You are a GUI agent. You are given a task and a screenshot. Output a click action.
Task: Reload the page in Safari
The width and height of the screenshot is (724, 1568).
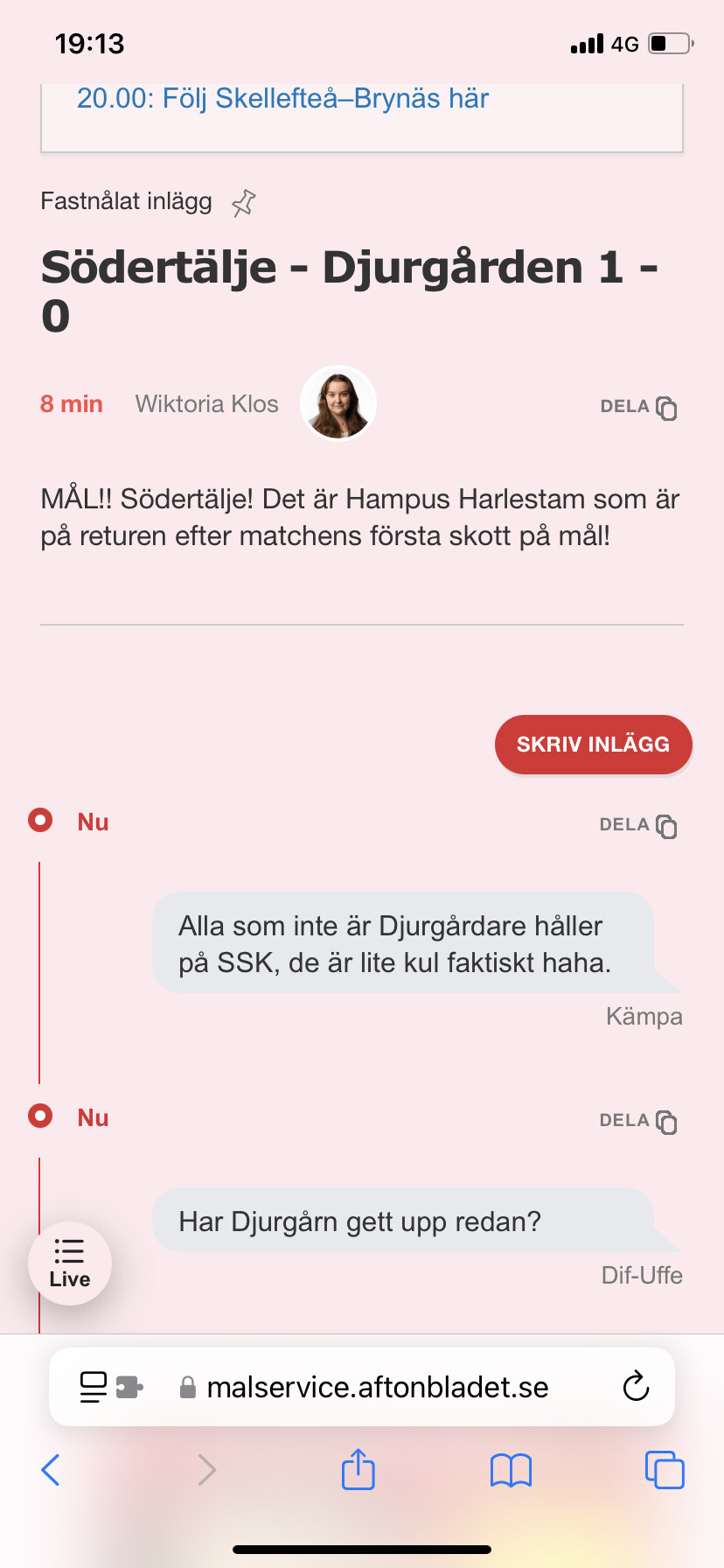[x=636, y=1387]
